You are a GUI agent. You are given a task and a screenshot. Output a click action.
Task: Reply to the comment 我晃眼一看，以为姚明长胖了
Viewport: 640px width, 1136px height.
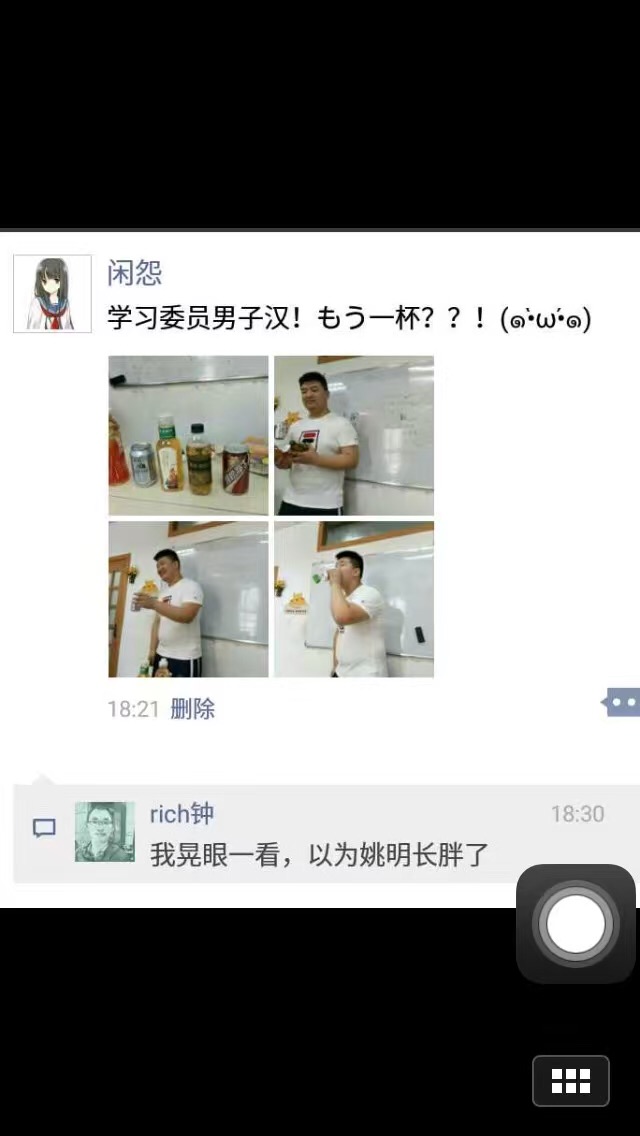[319, 855]
